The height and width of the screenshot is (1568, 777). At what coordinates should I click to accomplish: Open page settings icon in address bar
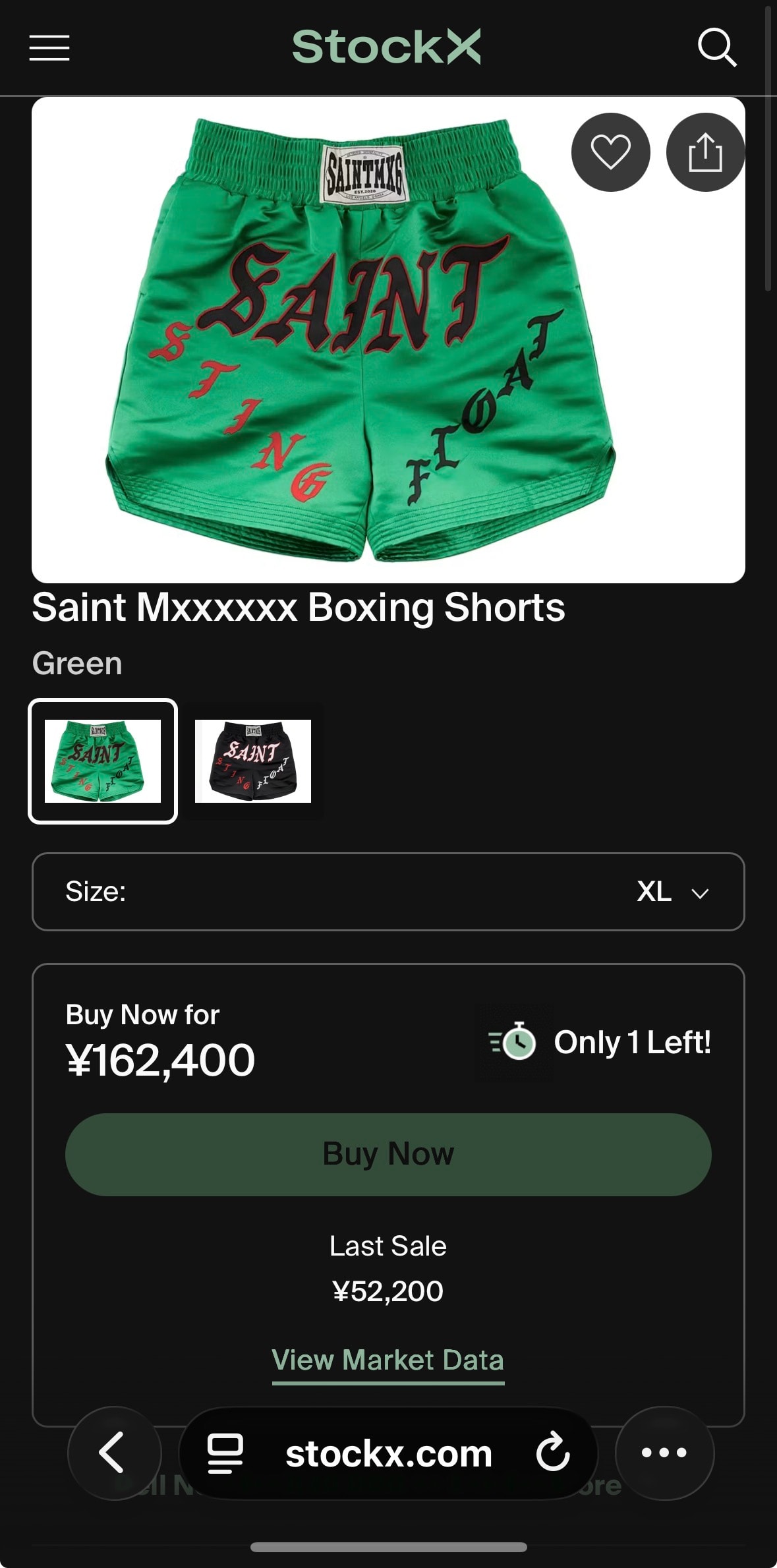[225, 1453]
